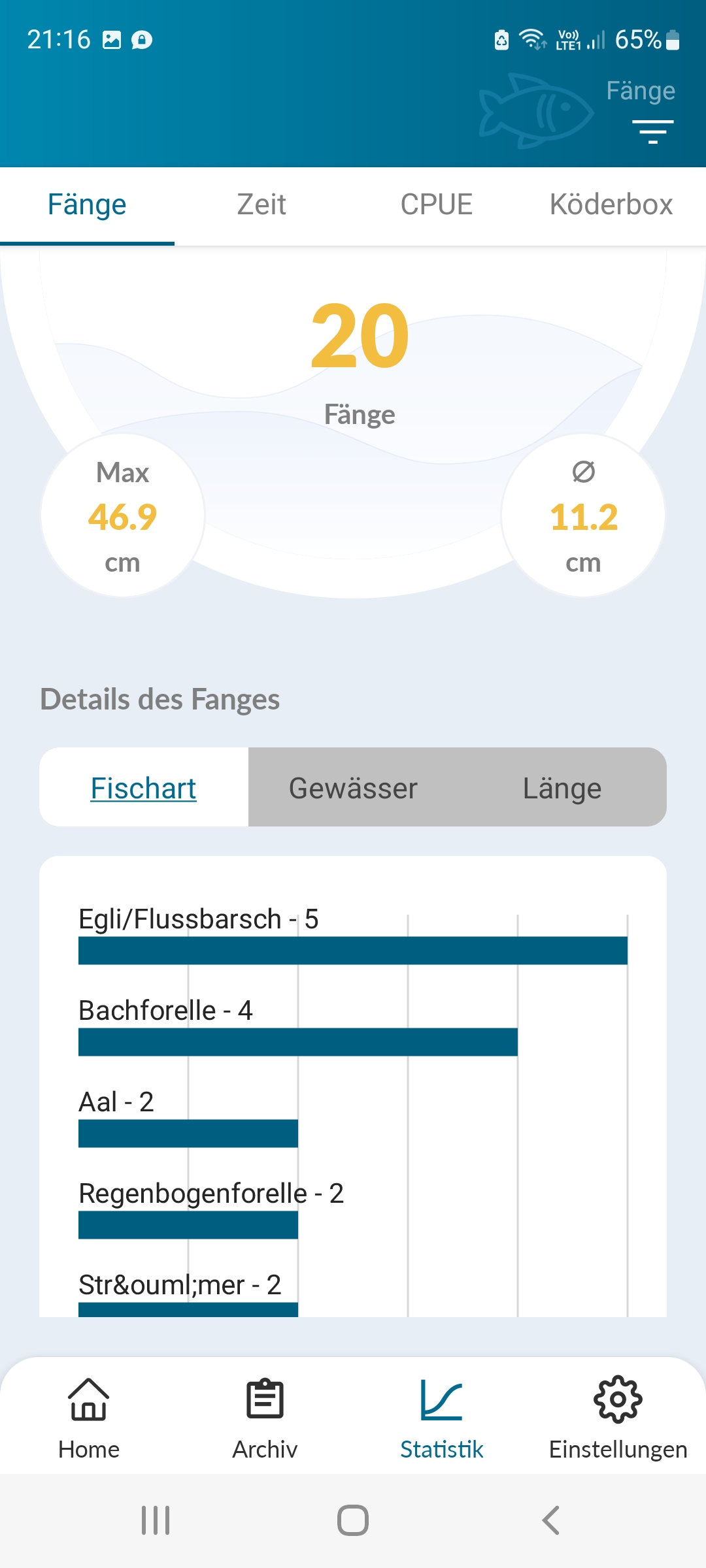Viewport: 706px width, 1568px height.
Task: Switch to the CPUE tab
Action: (436, 205)
